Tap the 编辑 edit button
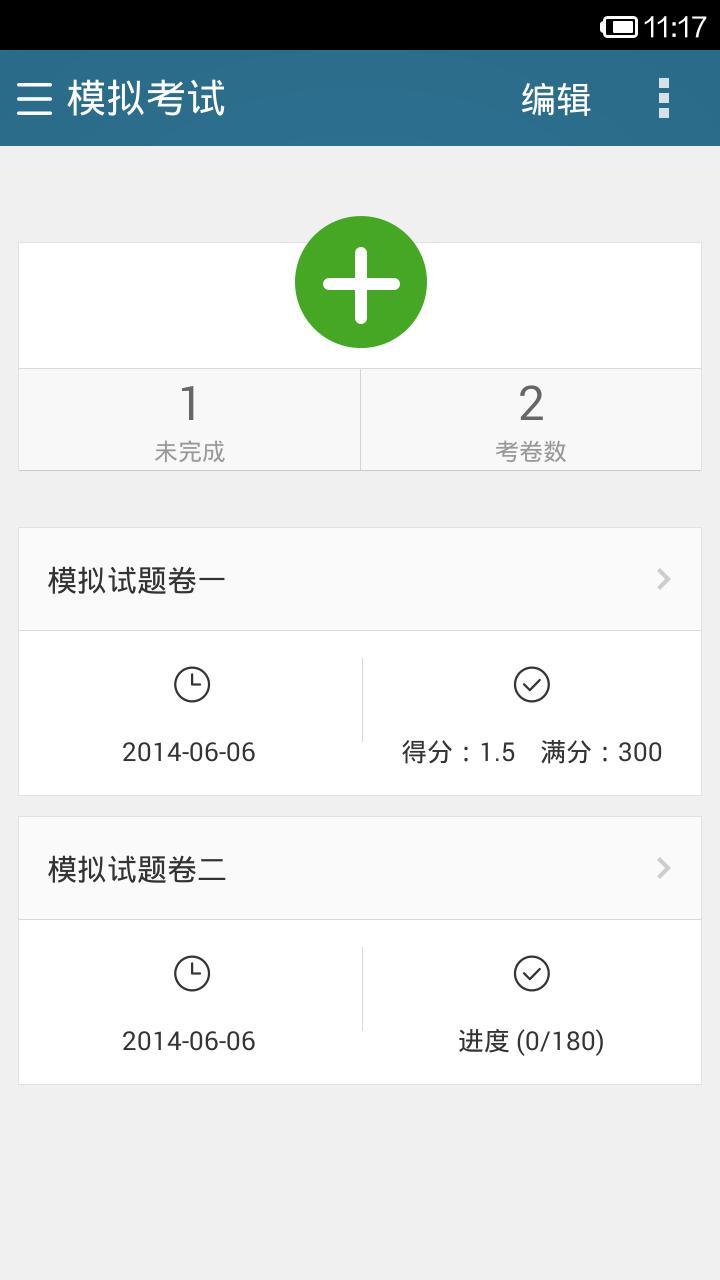This screenshot has width=720, height=1280. tap(556, 99)
